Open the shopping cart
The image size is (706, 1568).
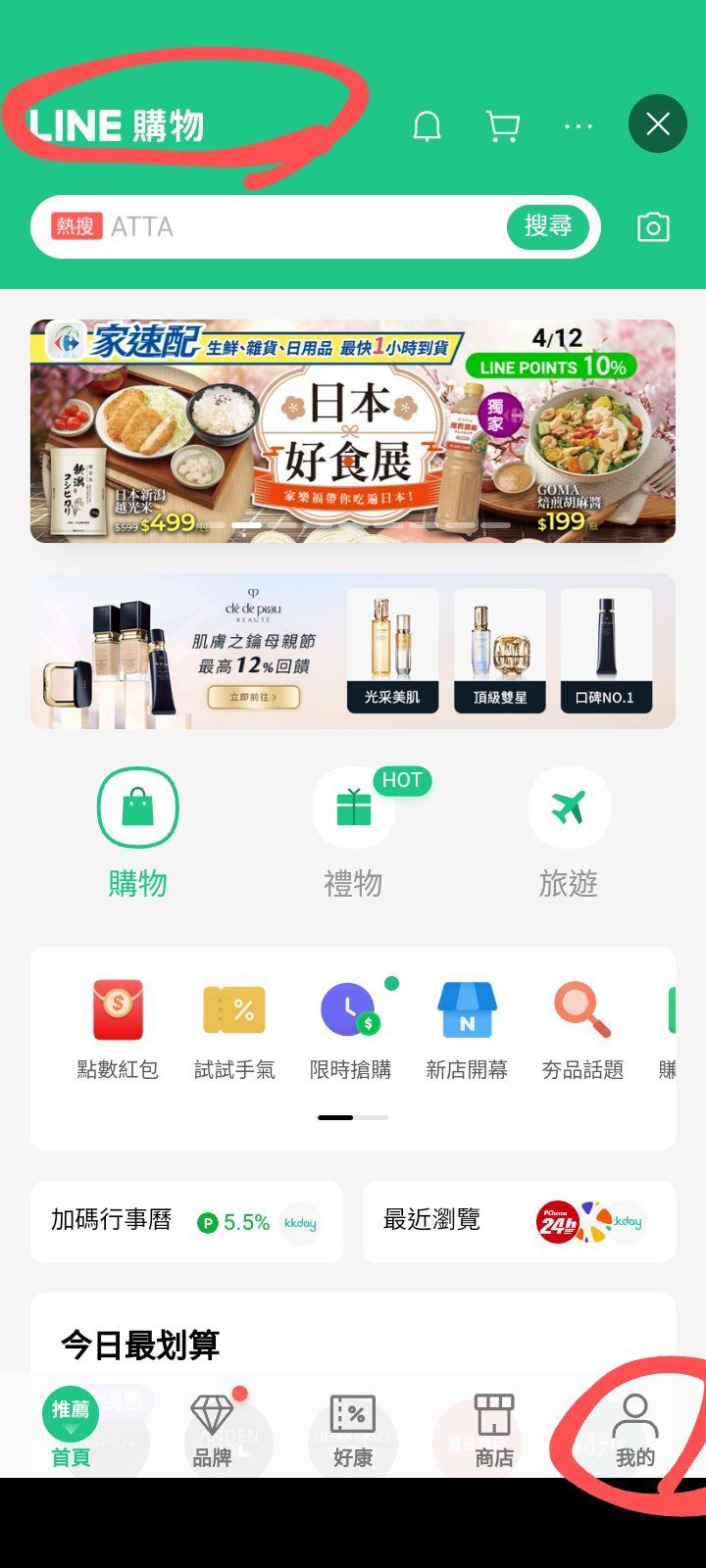(x=503, y=126)
